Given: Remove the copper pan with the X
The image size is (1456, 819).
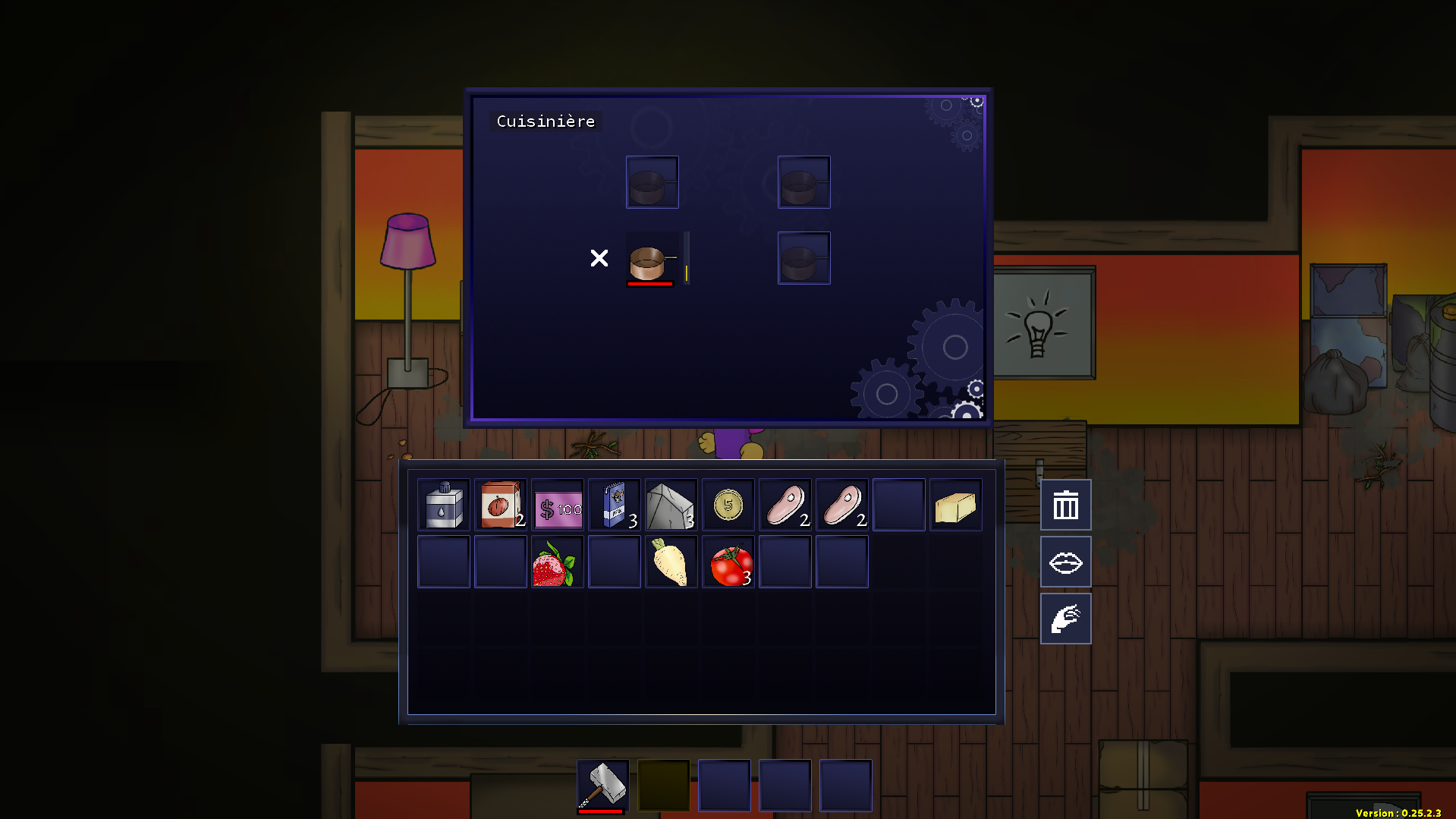Looking at the screenshot, I should (x=599, y=258).
